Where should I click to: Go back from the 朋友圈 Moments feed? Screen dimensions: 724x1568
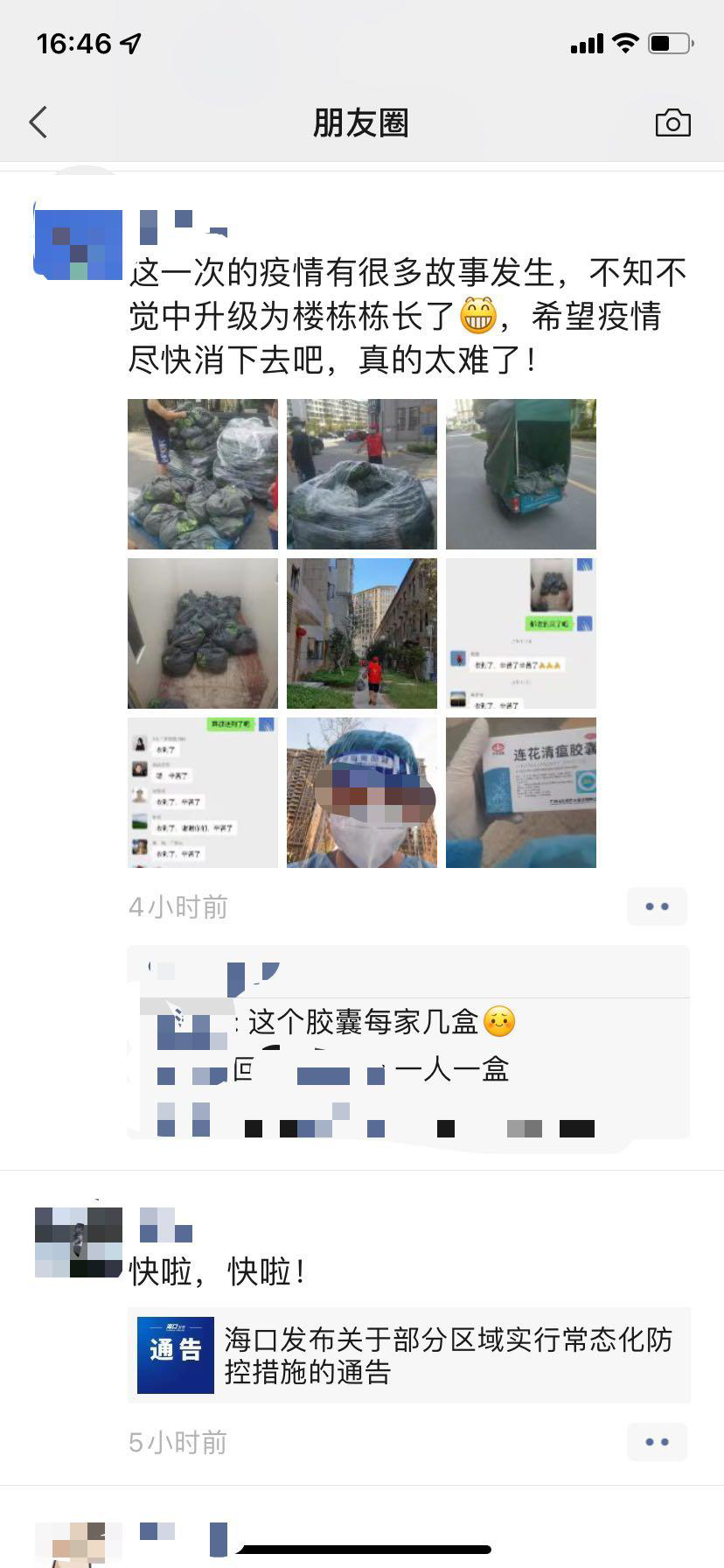[x=38, y=122]
